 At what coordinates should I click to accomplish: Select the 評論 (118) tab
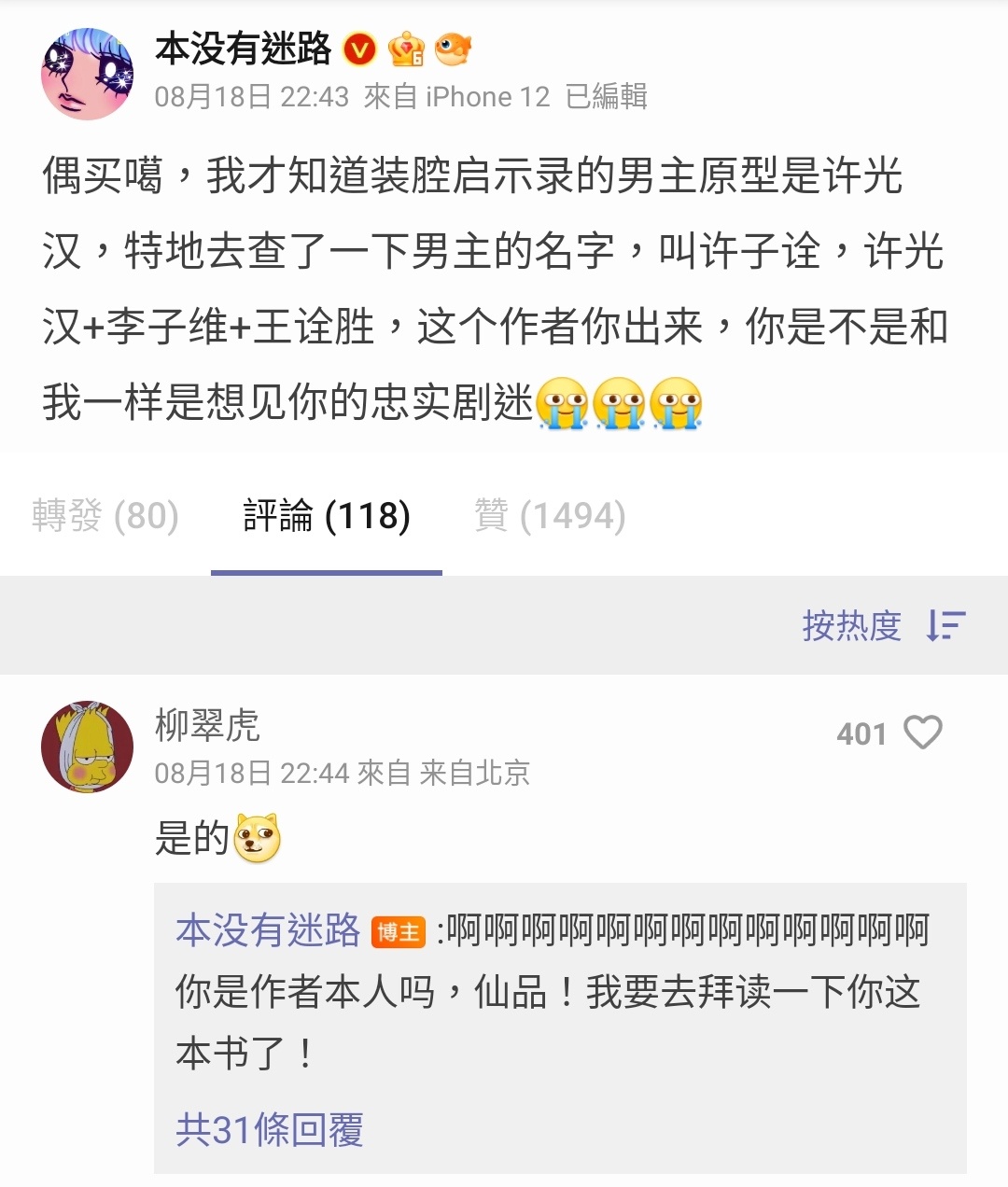tap(326, 515)
